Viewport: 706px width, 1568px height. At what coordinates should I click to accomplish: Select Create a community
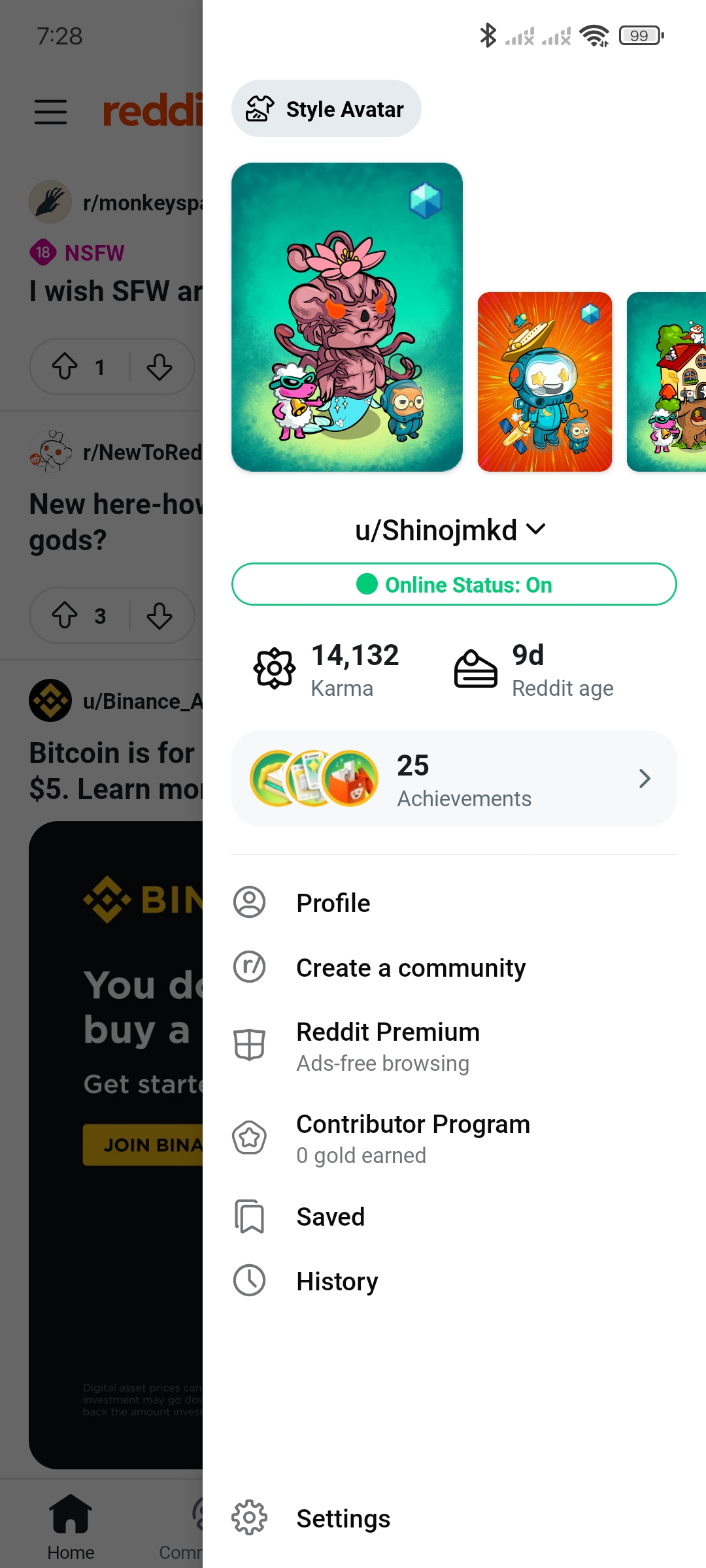(x=454, y=968)
